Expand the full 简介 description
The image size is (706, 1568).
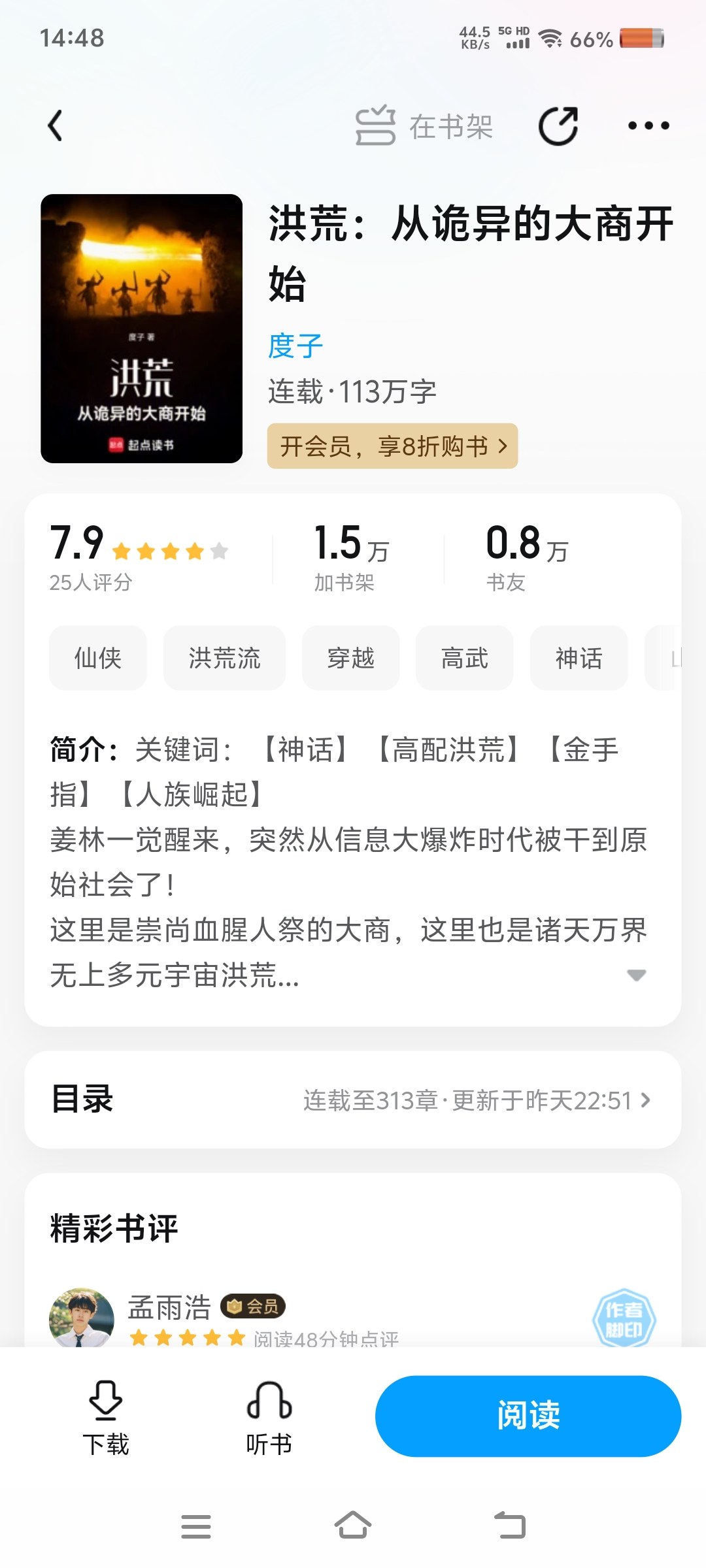(x=636, y=975)
